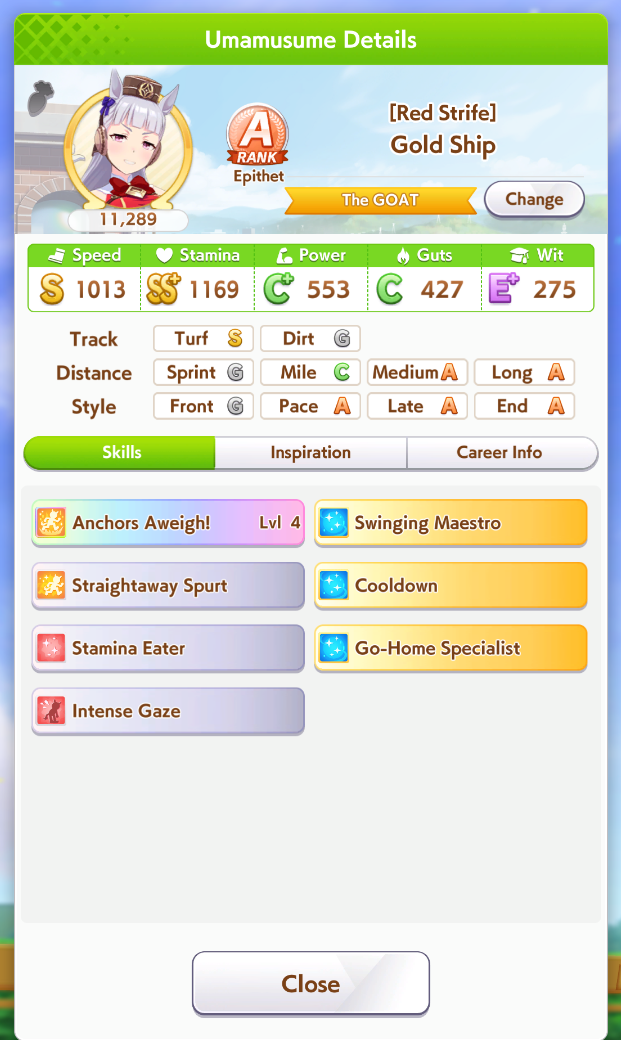The image size is (621, 1040).
Task: Tap the Cooldown skill
Action: click(x=451, y=586)
